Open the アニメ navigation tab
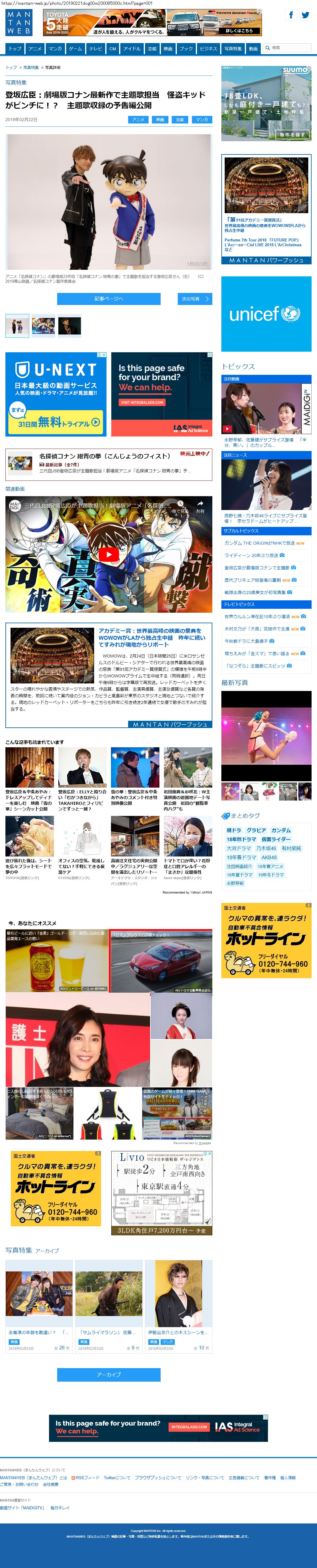317x1568 pixels. tap(35, 49)
